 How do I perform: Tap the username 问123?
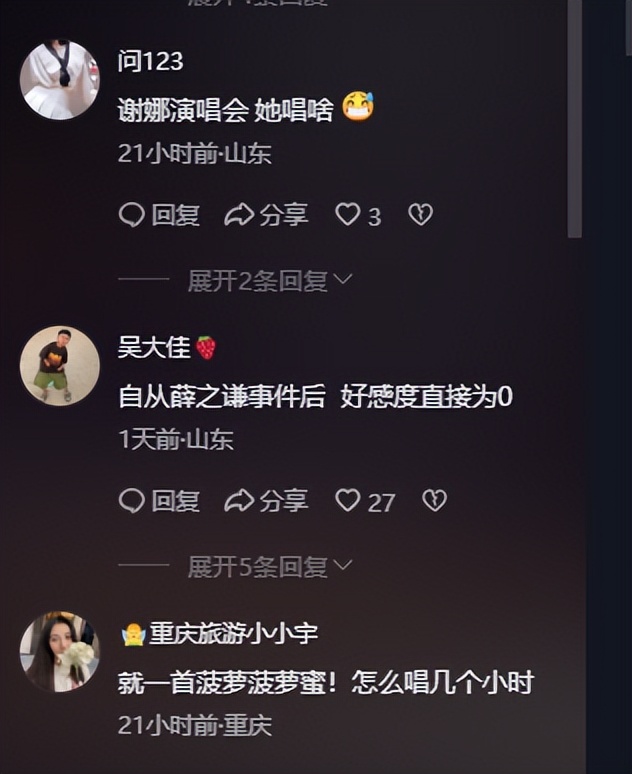151,61
